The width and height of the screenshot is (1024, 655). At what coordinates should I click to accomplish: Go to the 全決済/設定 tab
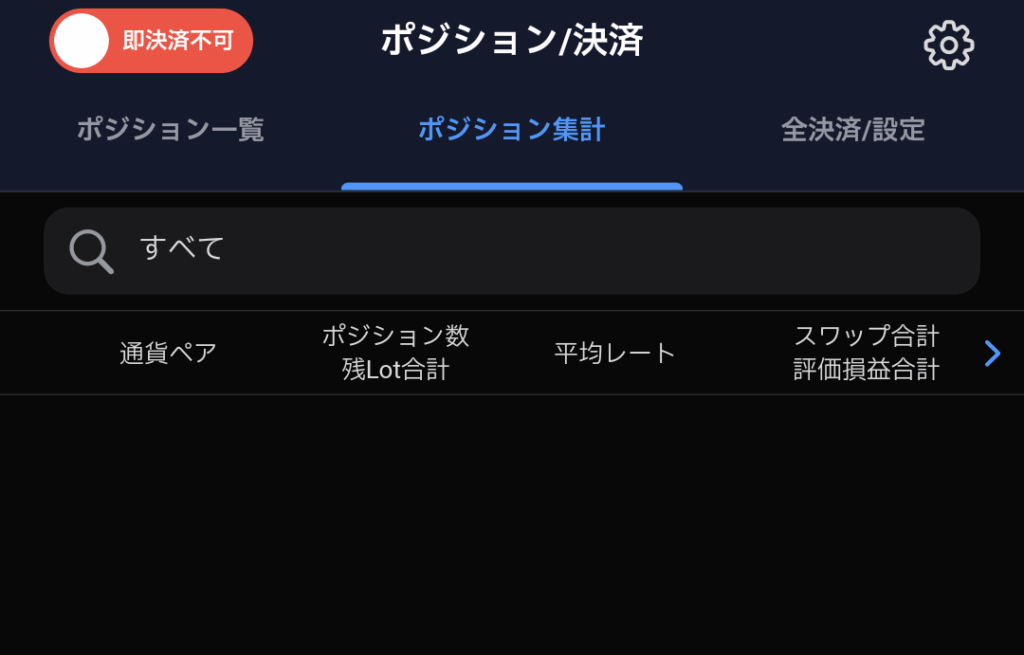[x=852, y=130]
